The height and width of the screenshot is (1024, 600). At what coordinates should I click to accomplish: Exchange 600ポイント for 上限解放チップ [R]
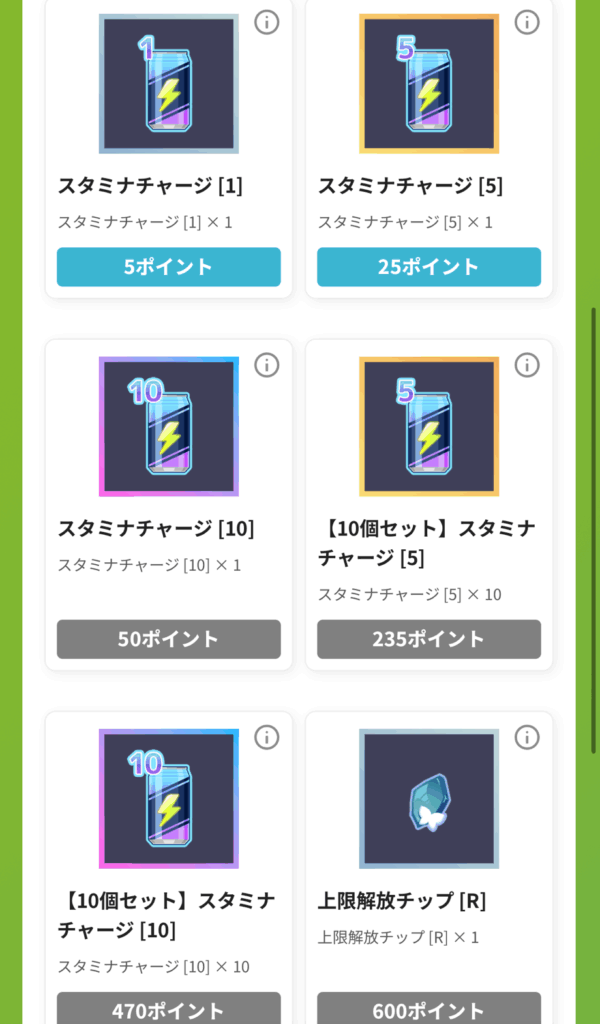(x=429, y=1008)
